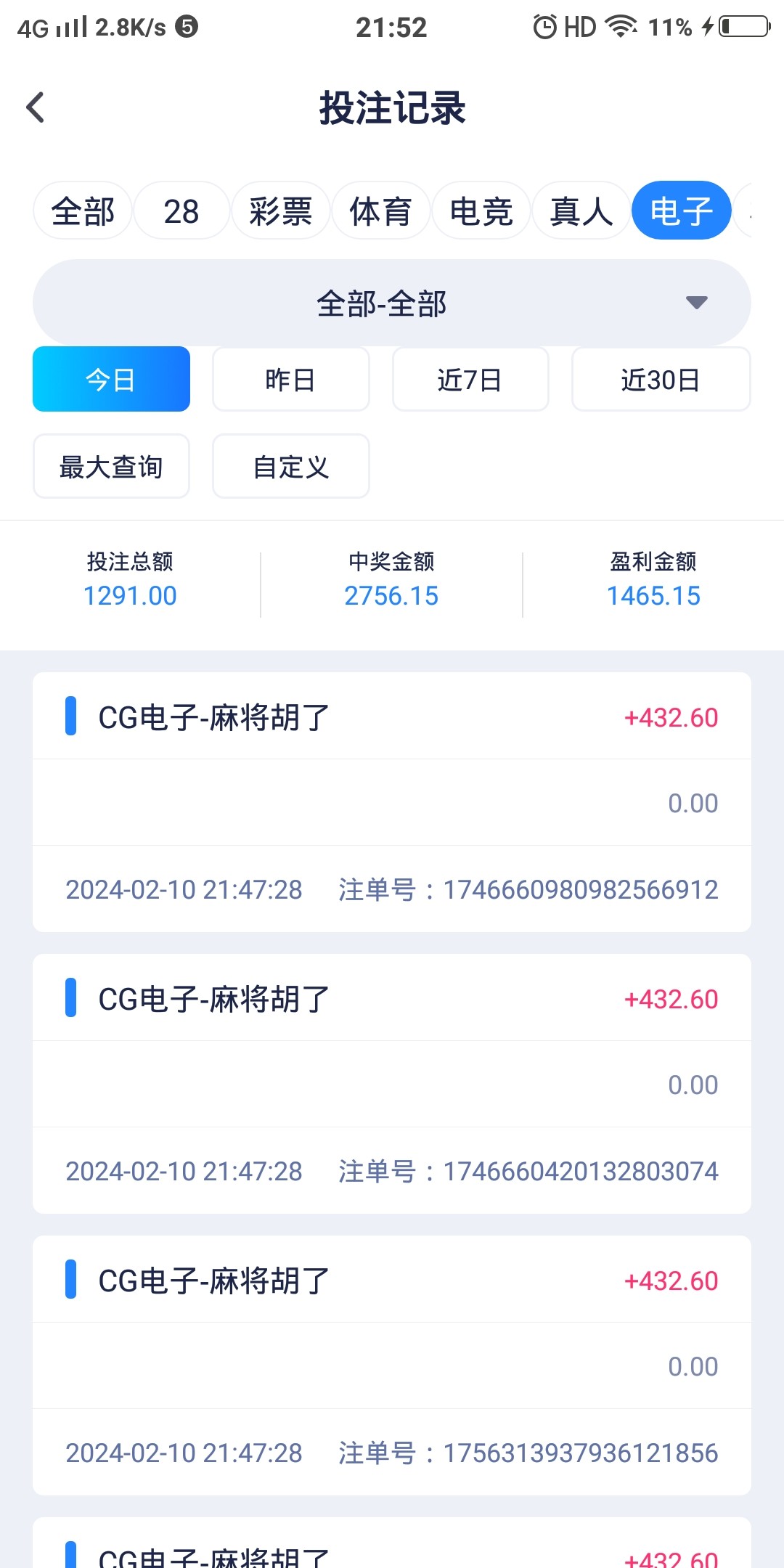This screenshot has height=1568, width=784.
Task: Select the 28 category tab
Action: point(181,211)
